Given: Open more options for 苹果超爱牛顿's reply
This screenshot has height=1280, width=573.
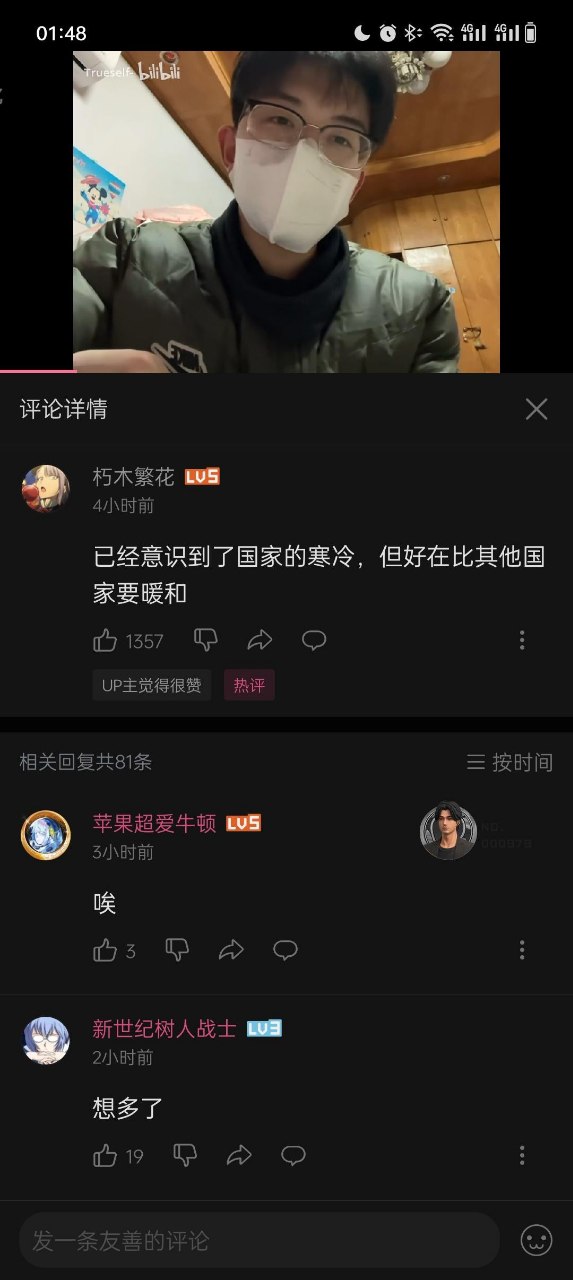Looking at the screenshot, I should click(x=522, y=950).
